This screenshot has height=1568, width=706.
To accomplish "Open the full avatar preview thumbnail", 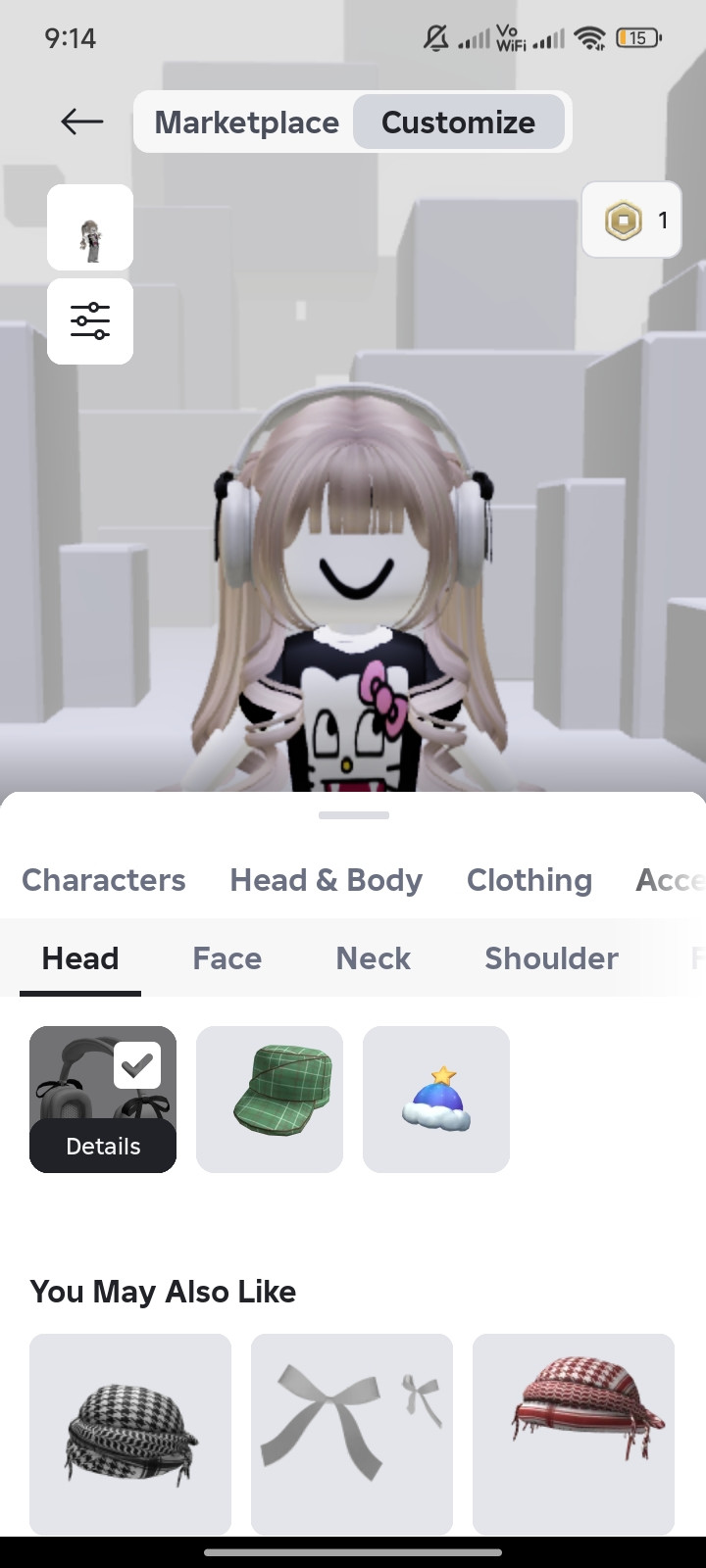I will (90, 226).
